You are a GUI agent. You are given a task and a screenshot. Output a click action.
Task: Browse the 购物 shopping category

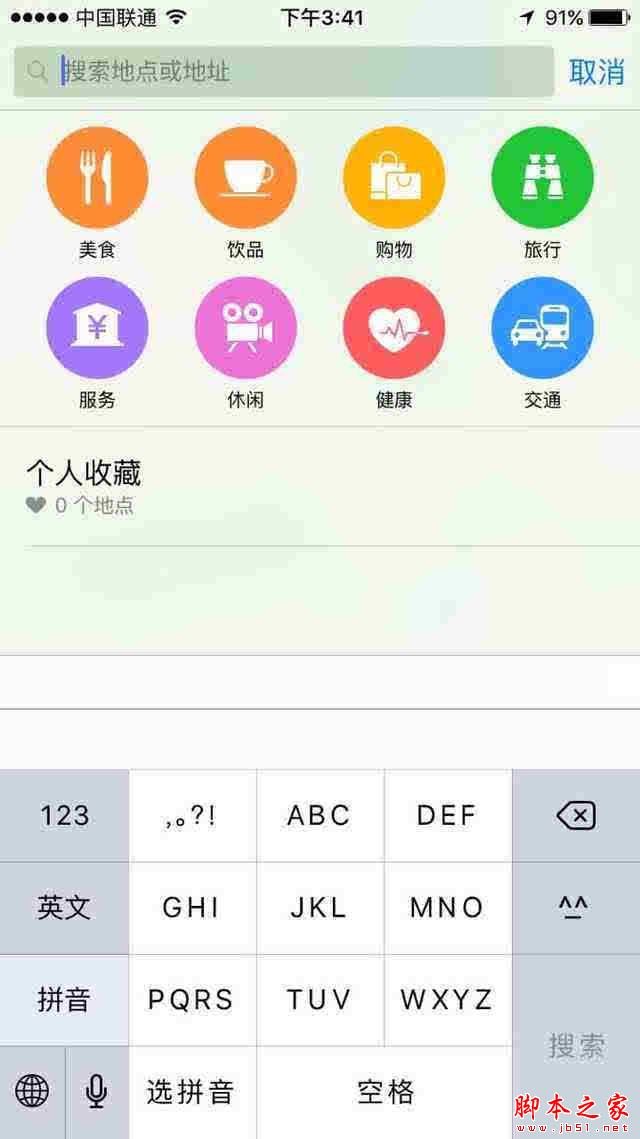(394, 178)
